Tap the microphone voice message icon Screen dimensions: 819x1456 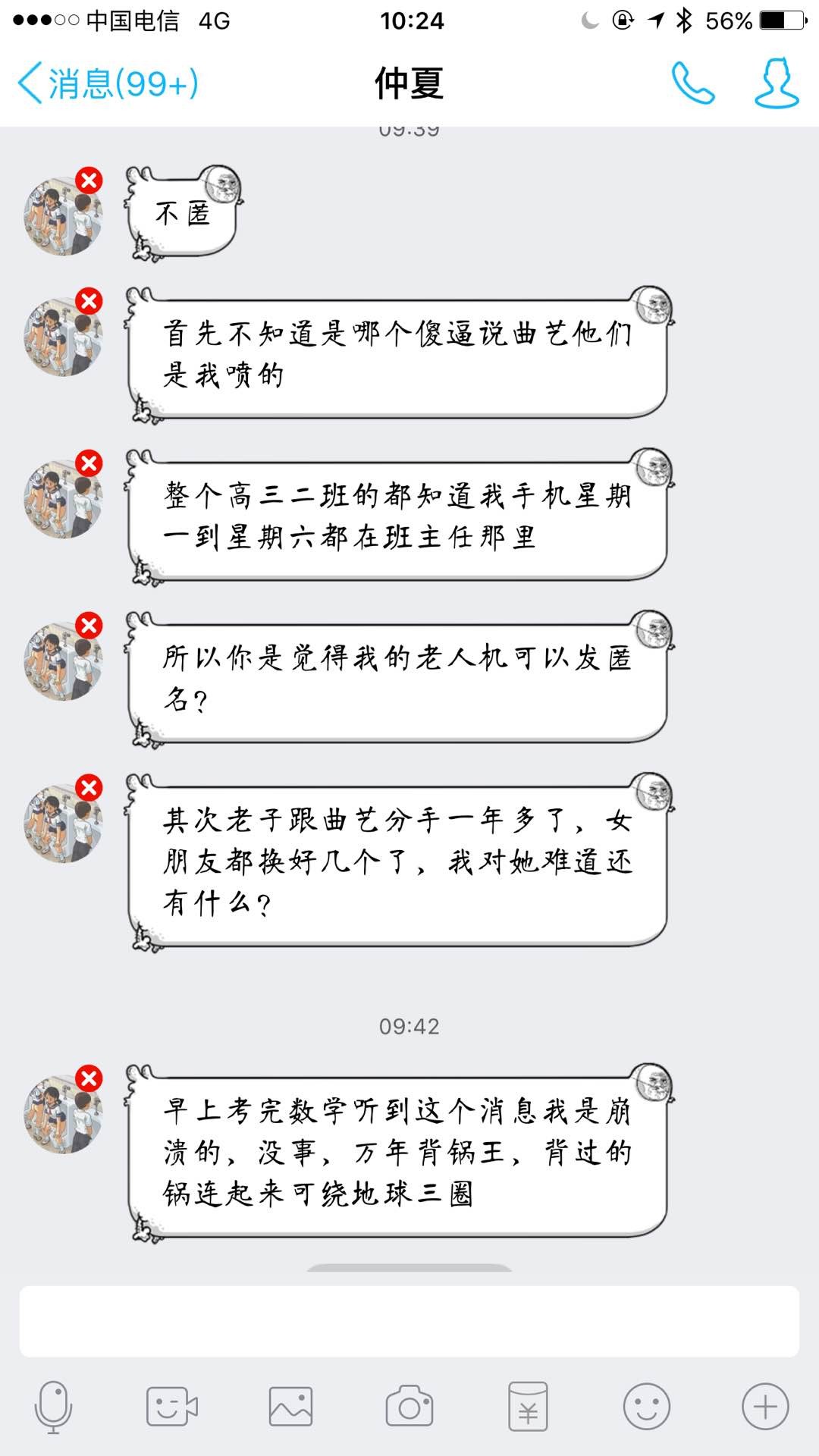[x=53, y=1407]
